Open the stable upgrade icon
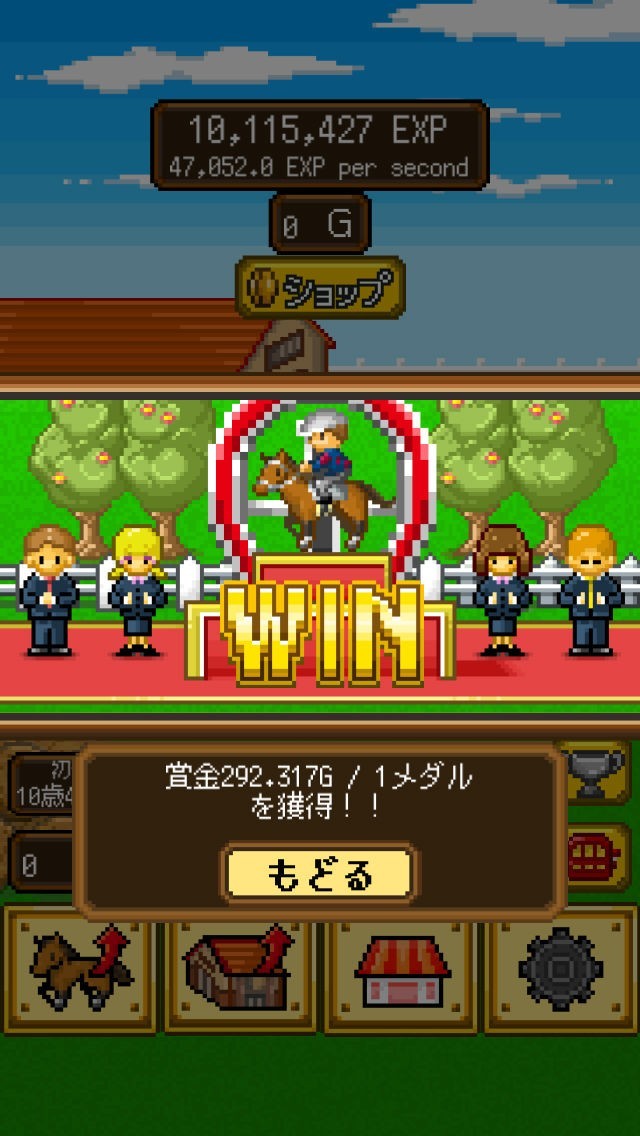Screen dimensions: 640x1136 [x=240, y=969]
